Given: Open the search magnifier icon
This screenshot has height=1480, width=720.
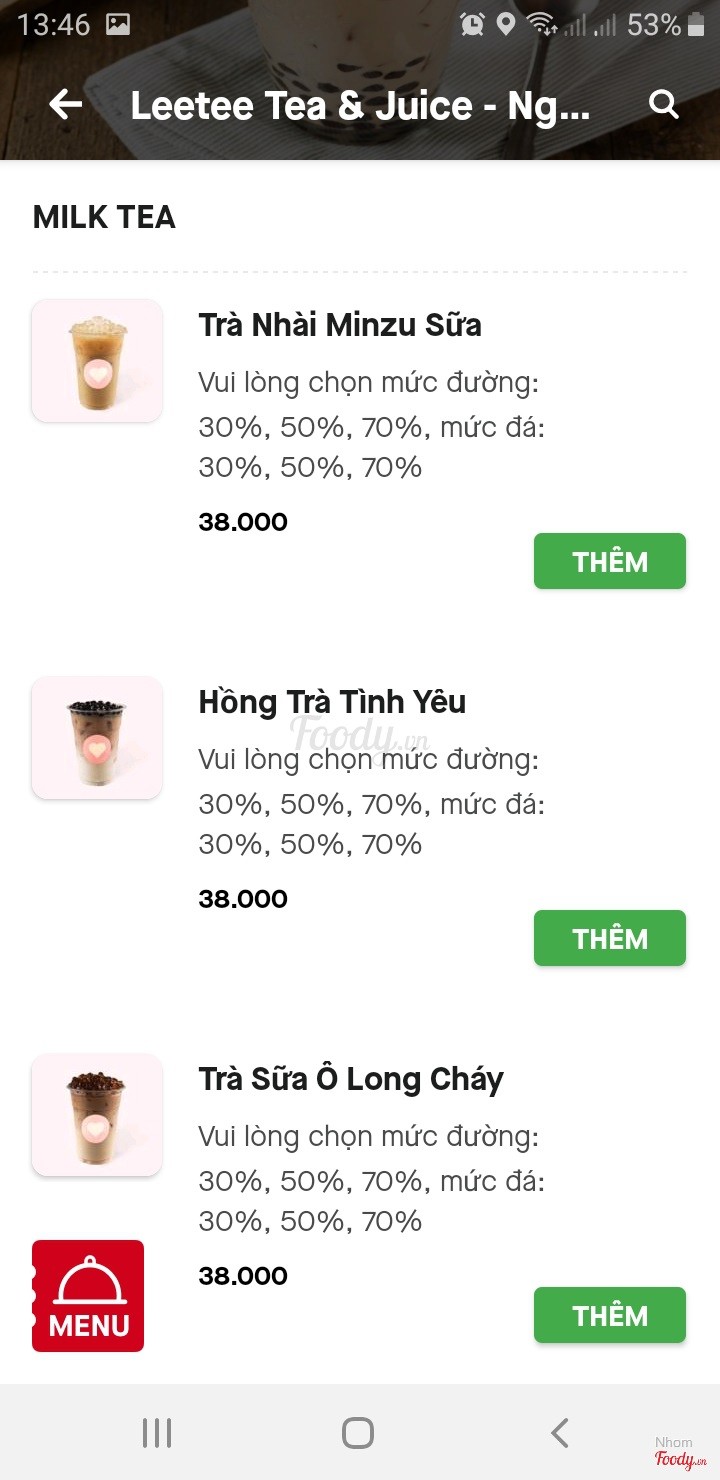Looking at the screenshot, I should [664, 104].
